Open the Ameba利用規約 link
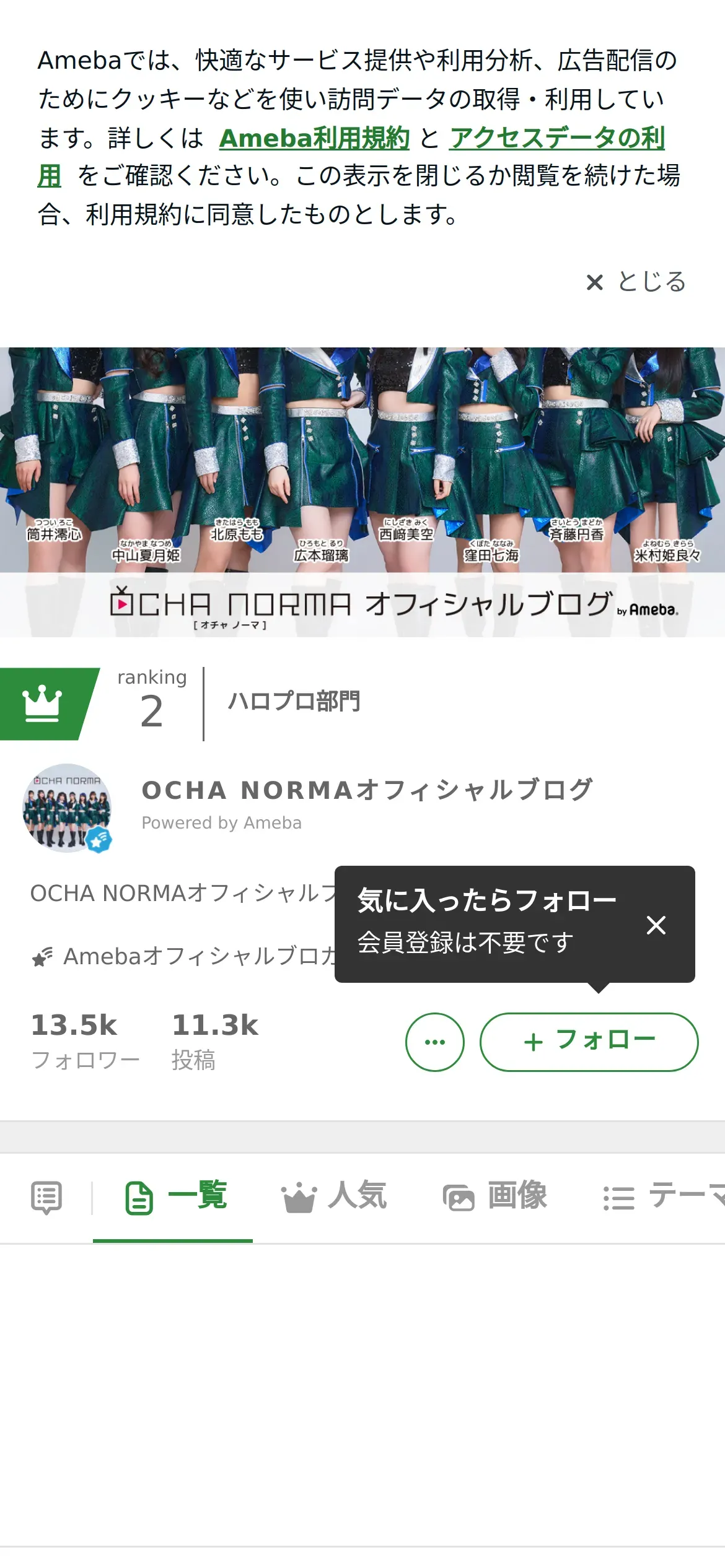The image size is (725, 1568). [x=314, y=137]
